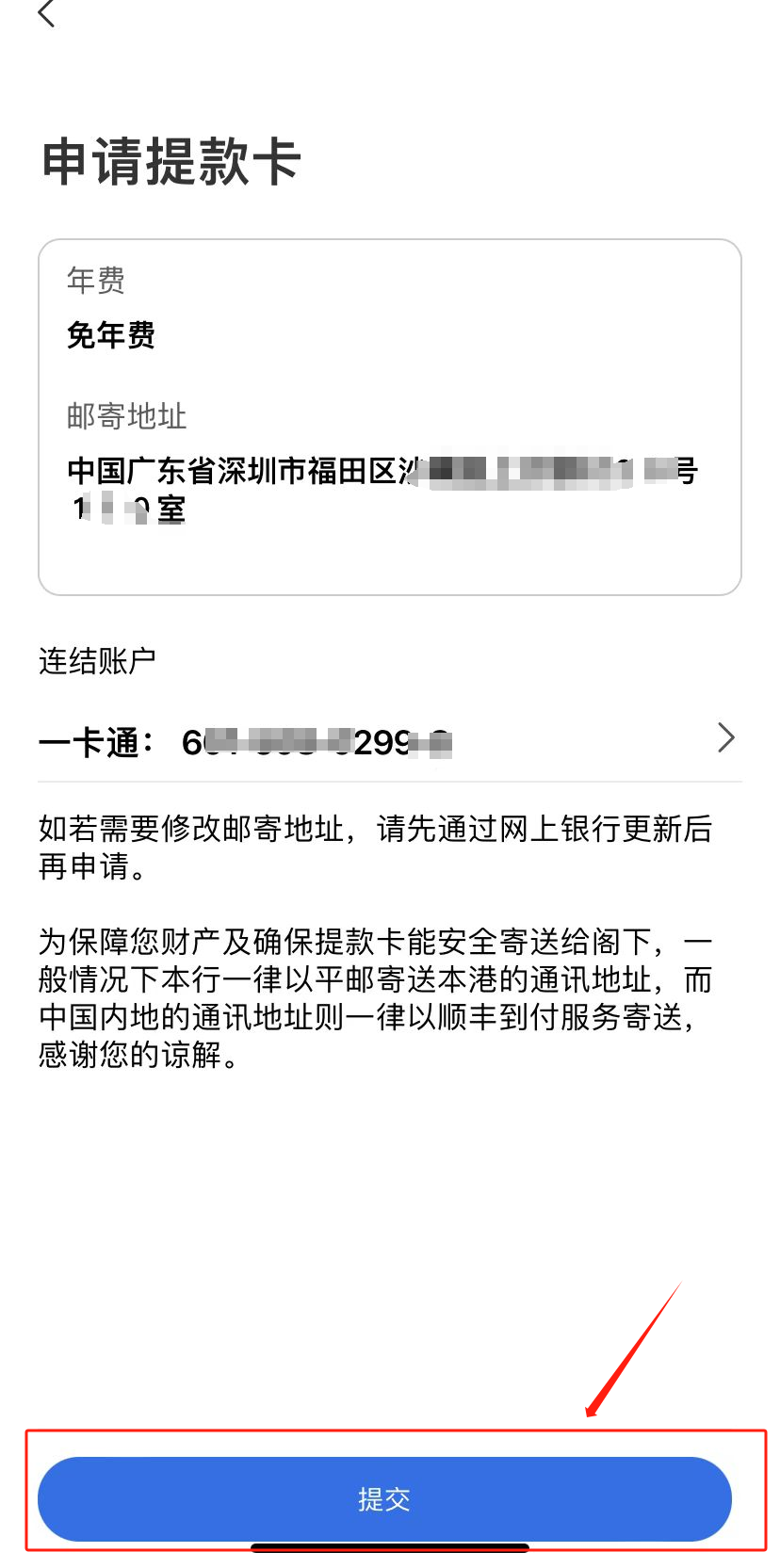Screen dimensions: 780x1568
Task: Open the 一卡通 linked account row
Action: (389, 741)
